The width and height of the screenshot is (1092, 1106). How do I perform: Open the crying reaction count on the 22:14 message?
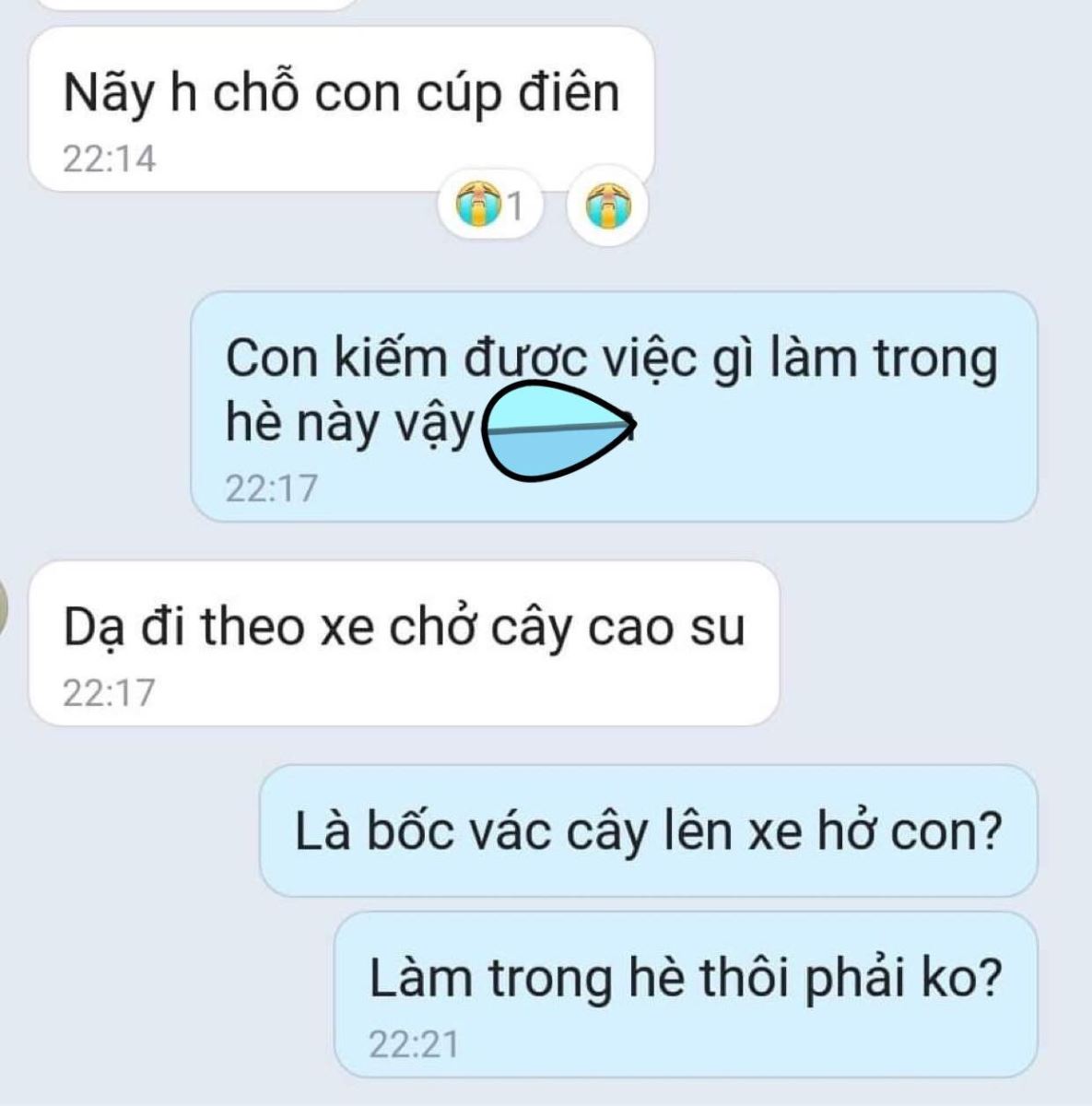click(489, 206)
